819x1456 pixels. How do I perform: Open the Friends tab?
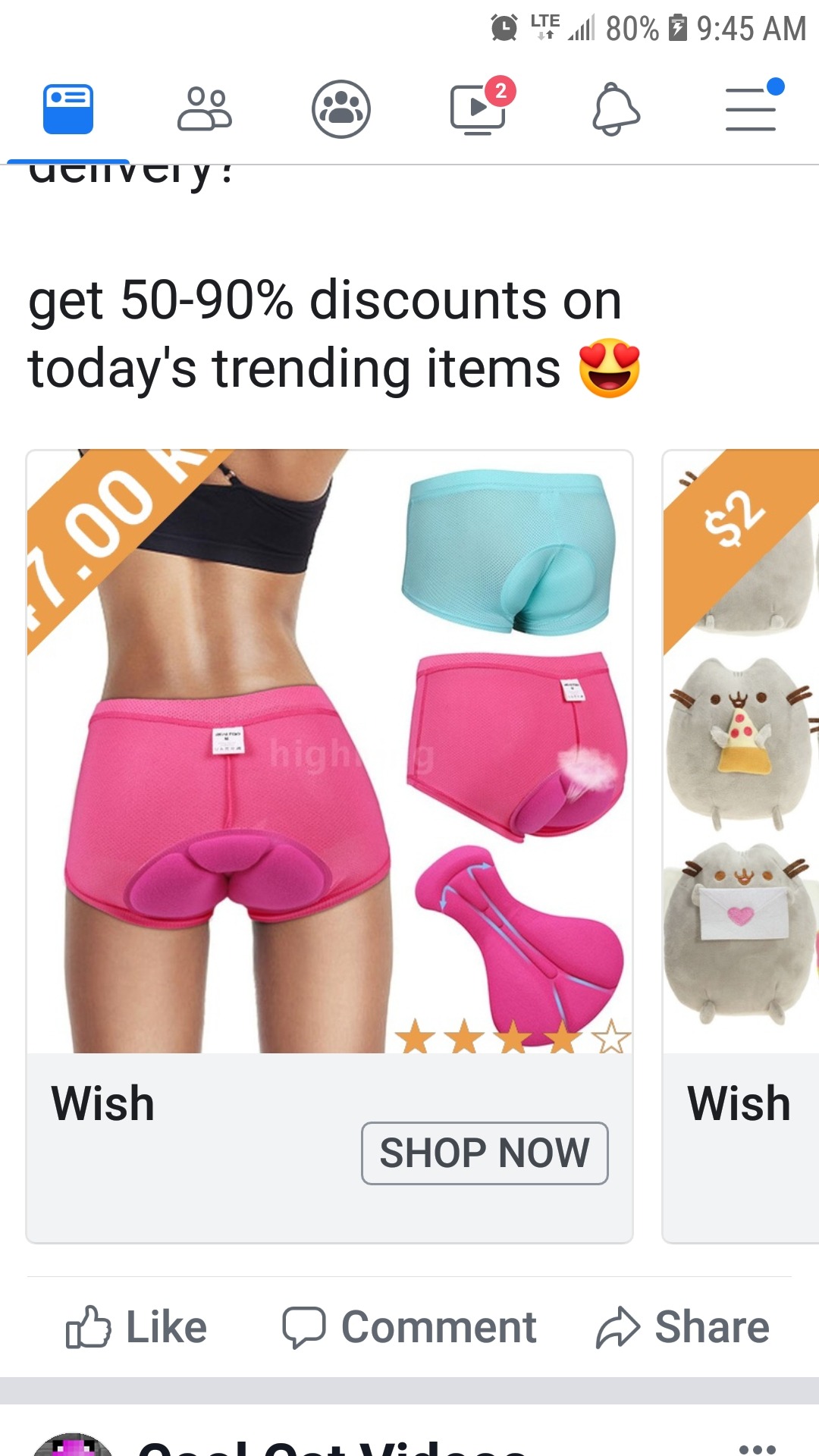pos(204,110)
